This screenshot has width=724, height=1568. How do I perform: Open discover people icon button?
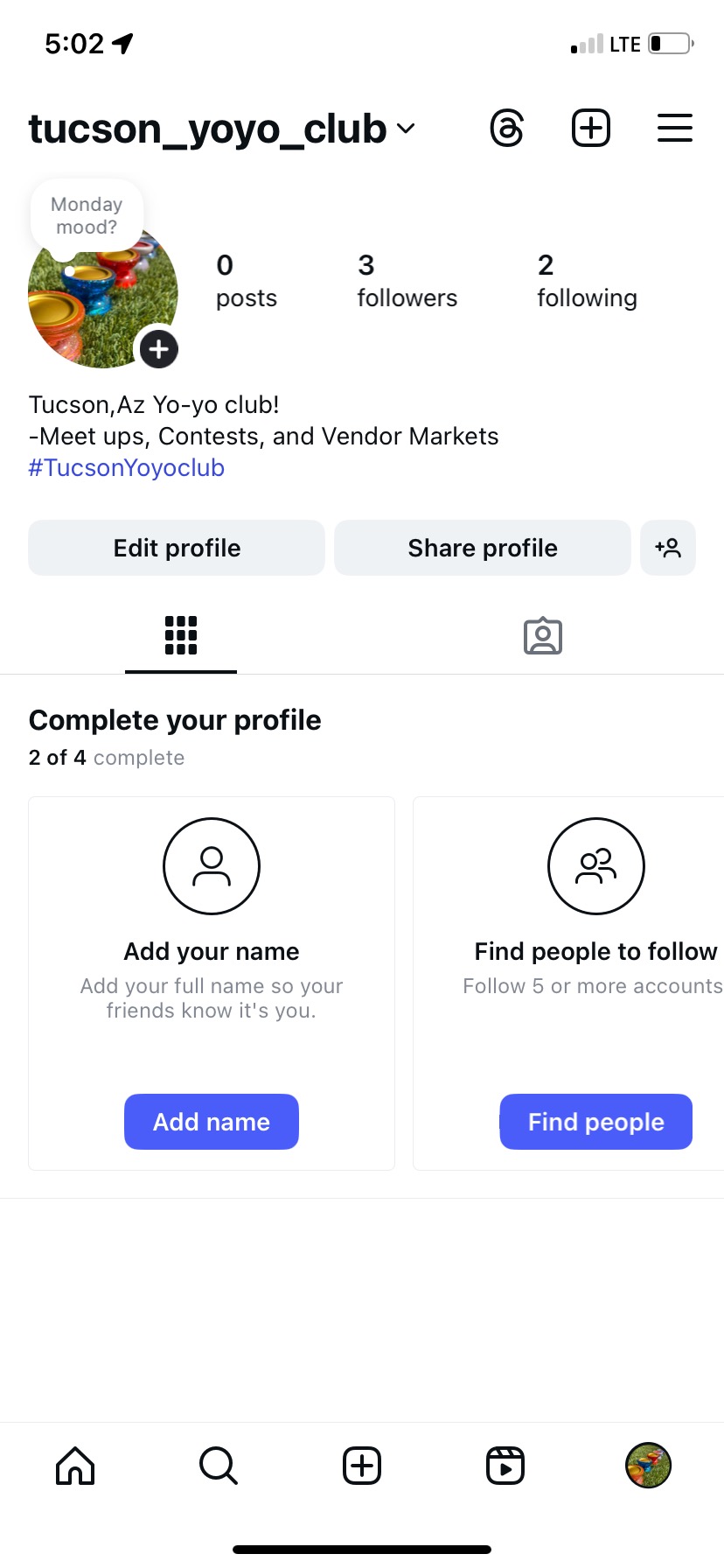(668, 548)
